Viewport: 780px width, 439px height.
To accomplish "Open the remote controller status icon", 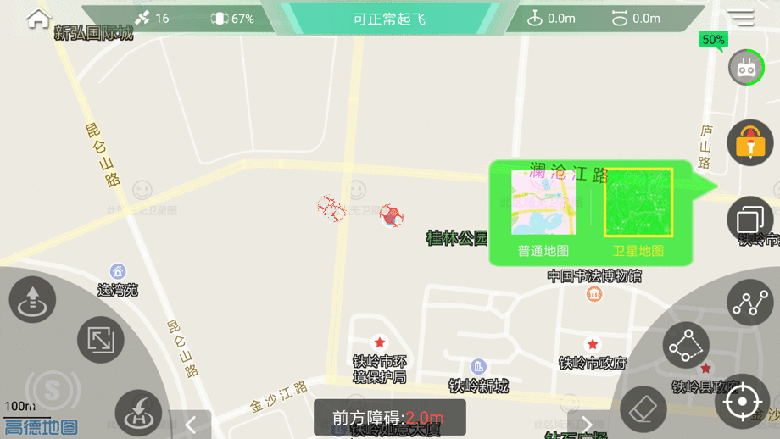I will [745, 68].
